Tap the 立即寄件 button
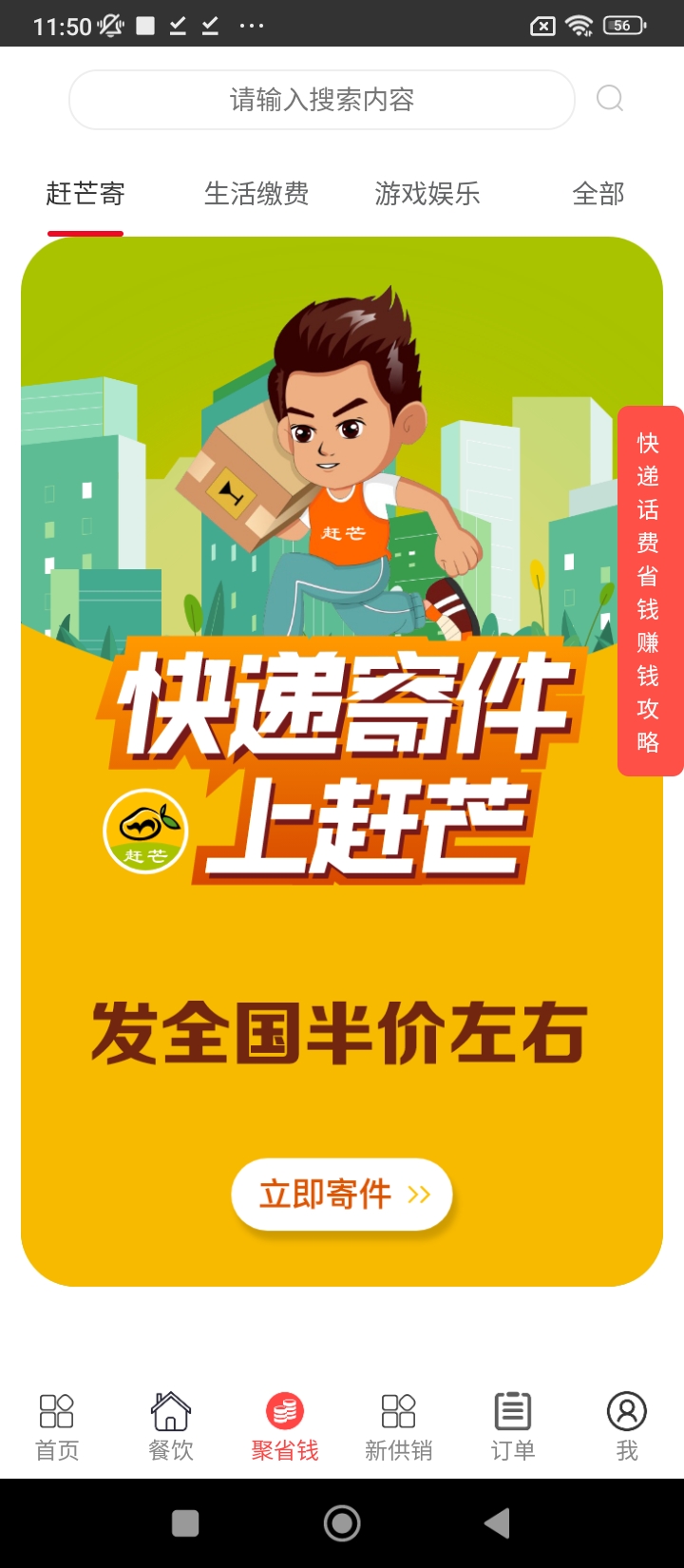Viewport: 684px width, 1568px height. [x=342, y=1195]
